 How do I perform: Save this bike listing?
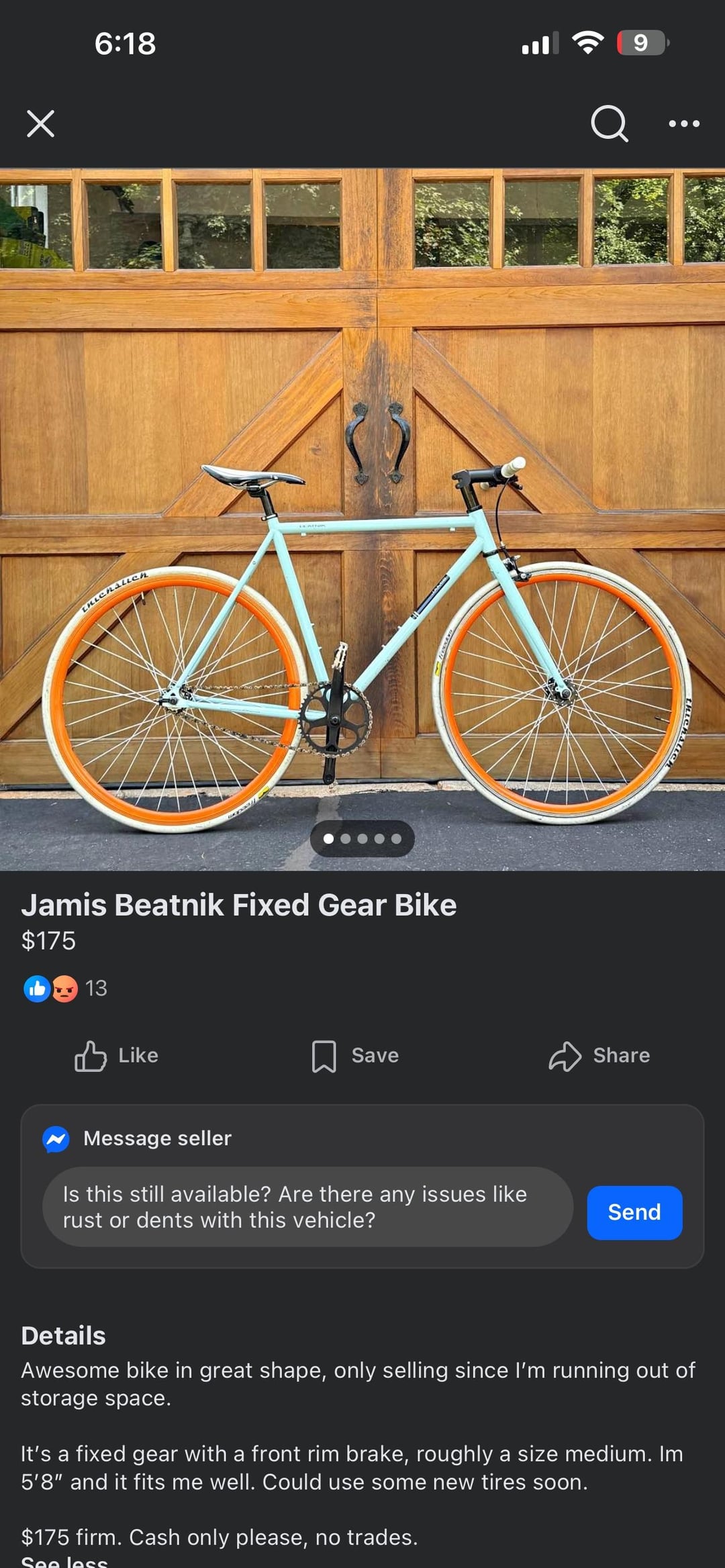(355, 1055)
